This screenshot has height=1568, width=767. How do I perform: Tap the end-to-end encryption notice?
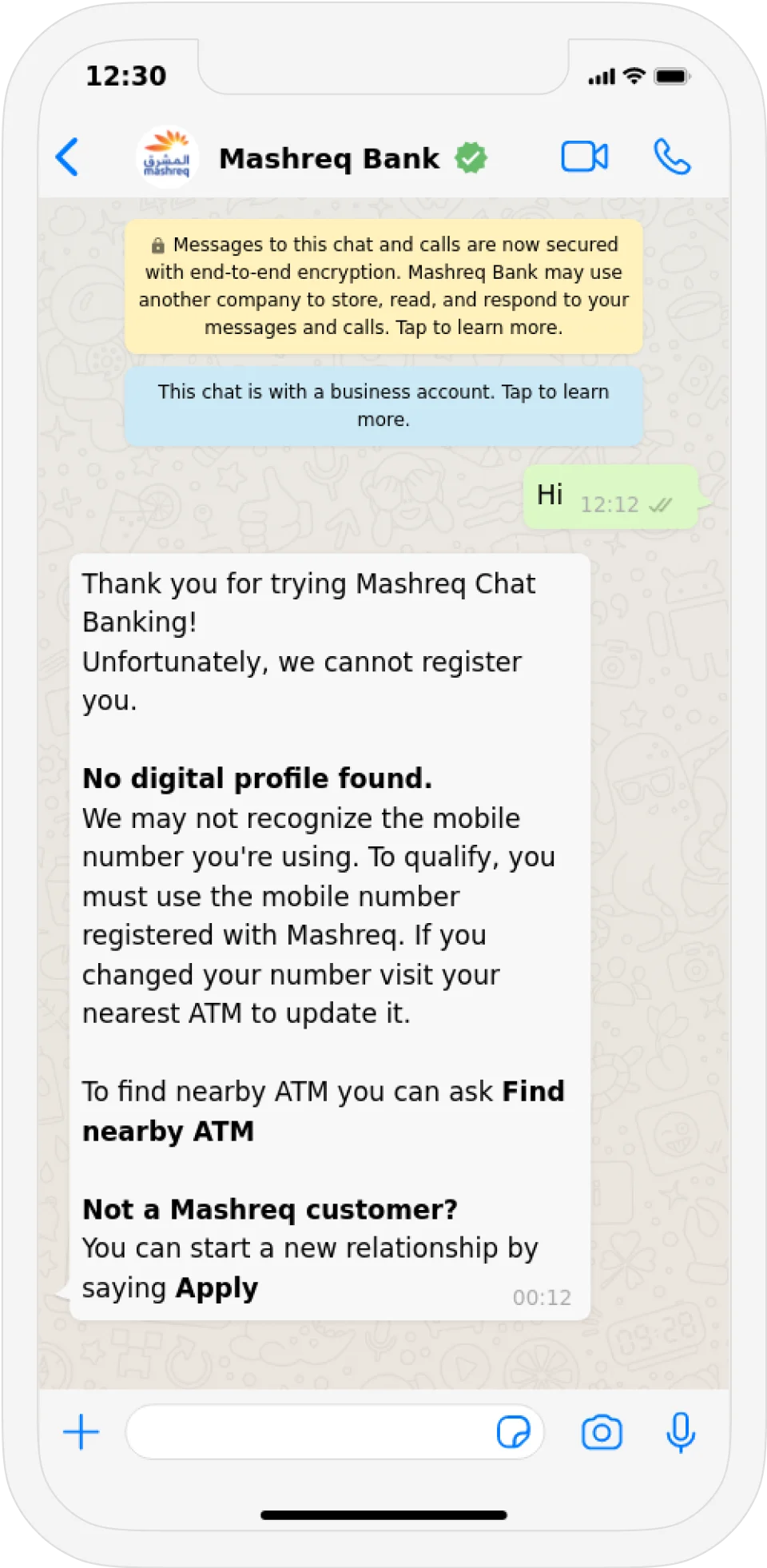click(383, 286)
